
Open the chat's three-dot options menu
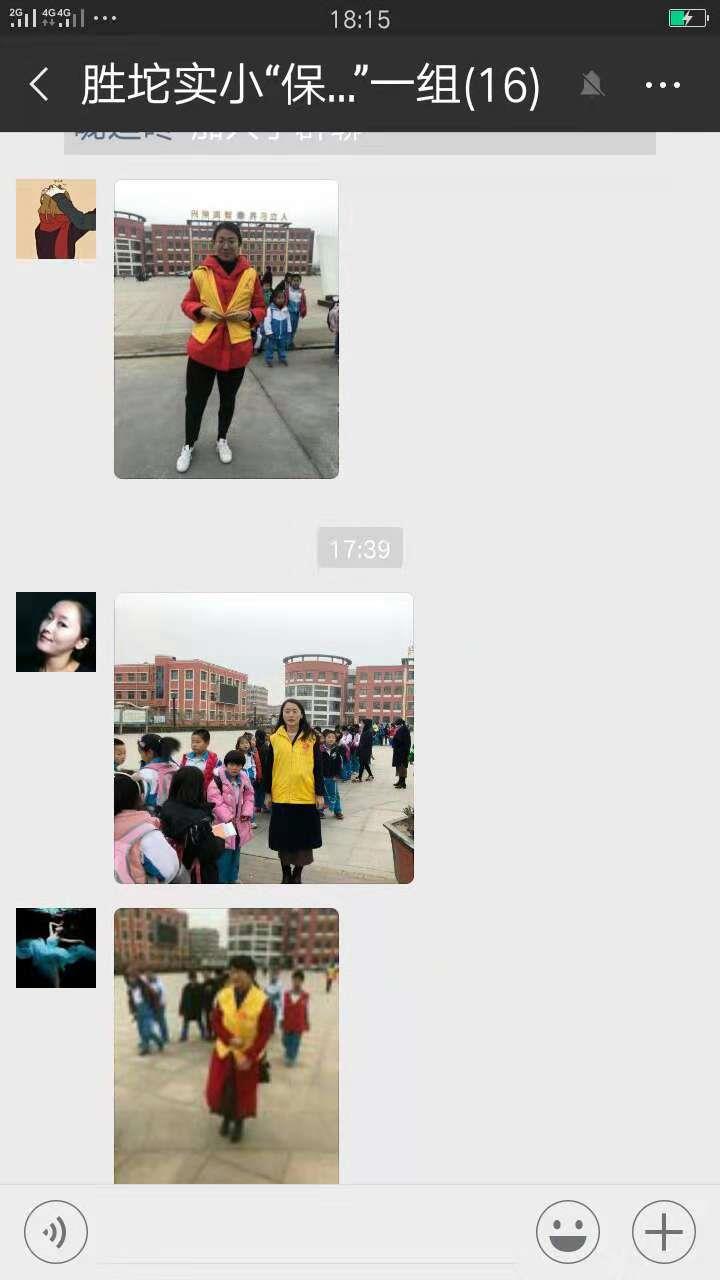pyautogui.click(x=663, y=86)
